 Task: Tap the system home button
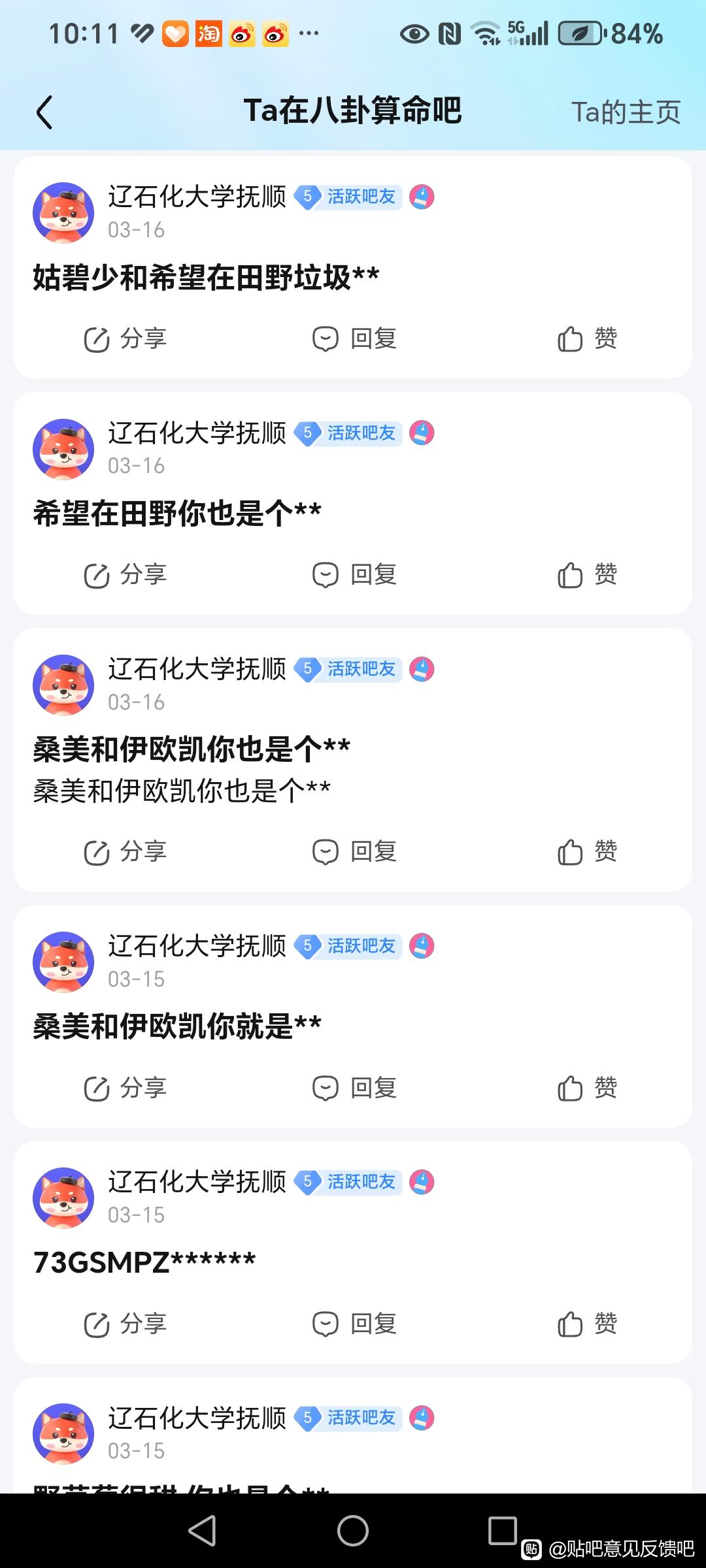click(x=353, y=1530)
